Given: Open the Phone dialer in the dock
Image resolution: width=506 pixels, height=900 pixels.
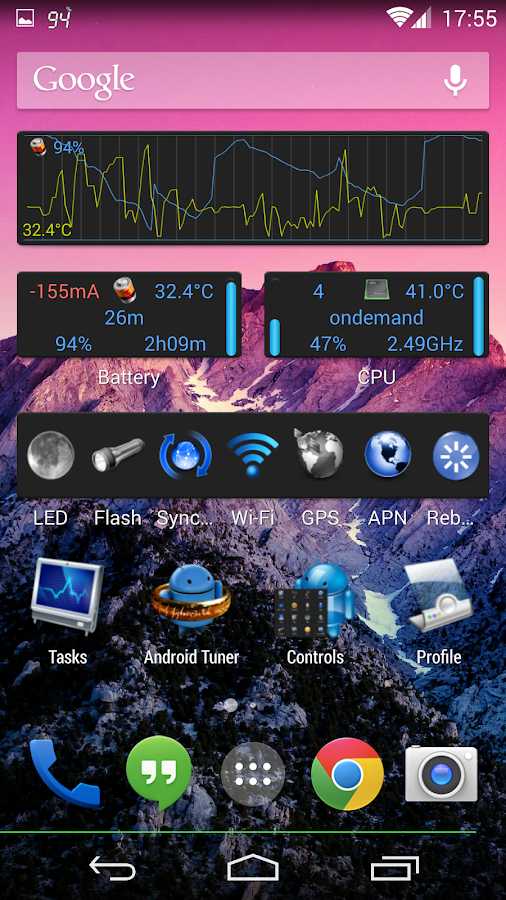Looking at the screenshot, I should 64,773.
